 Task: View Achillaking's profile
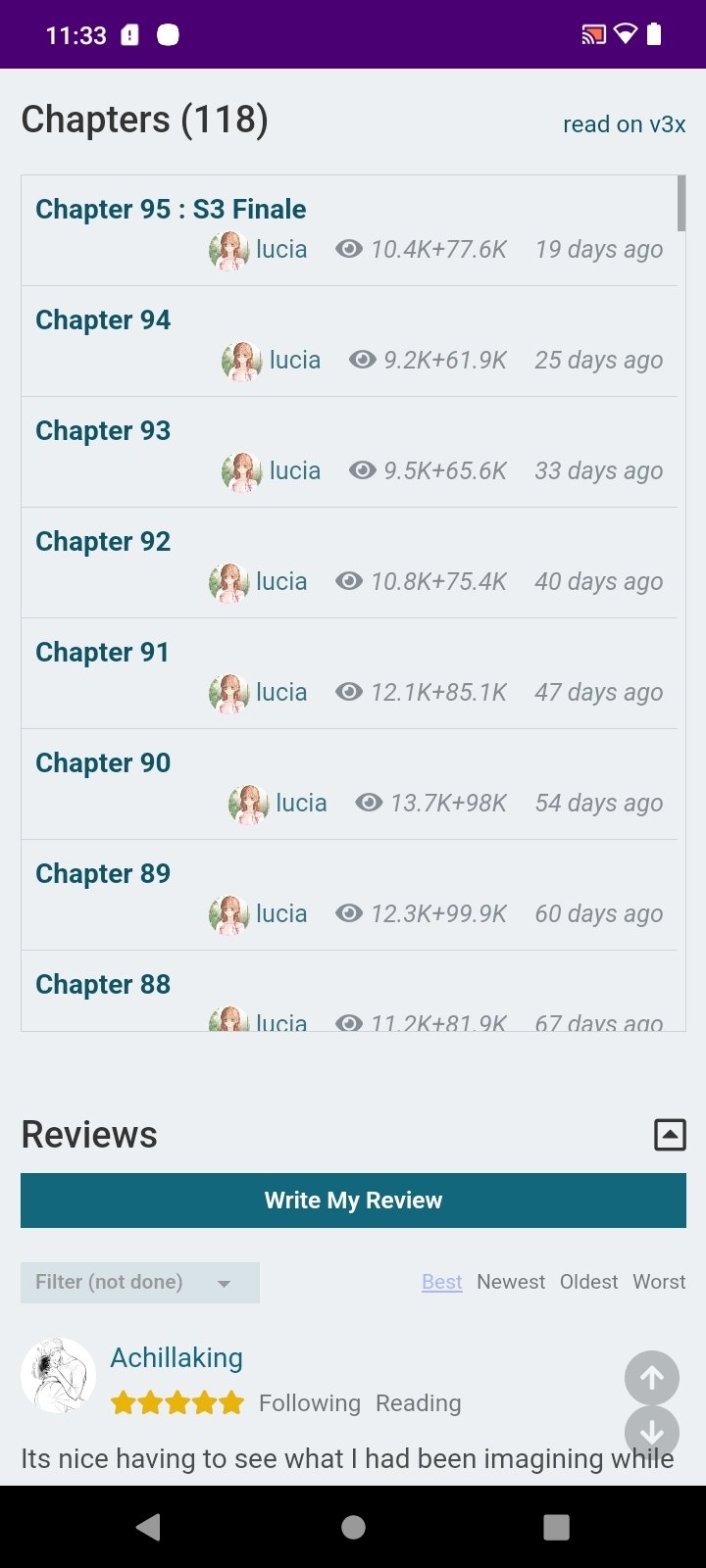point(176,1357)
